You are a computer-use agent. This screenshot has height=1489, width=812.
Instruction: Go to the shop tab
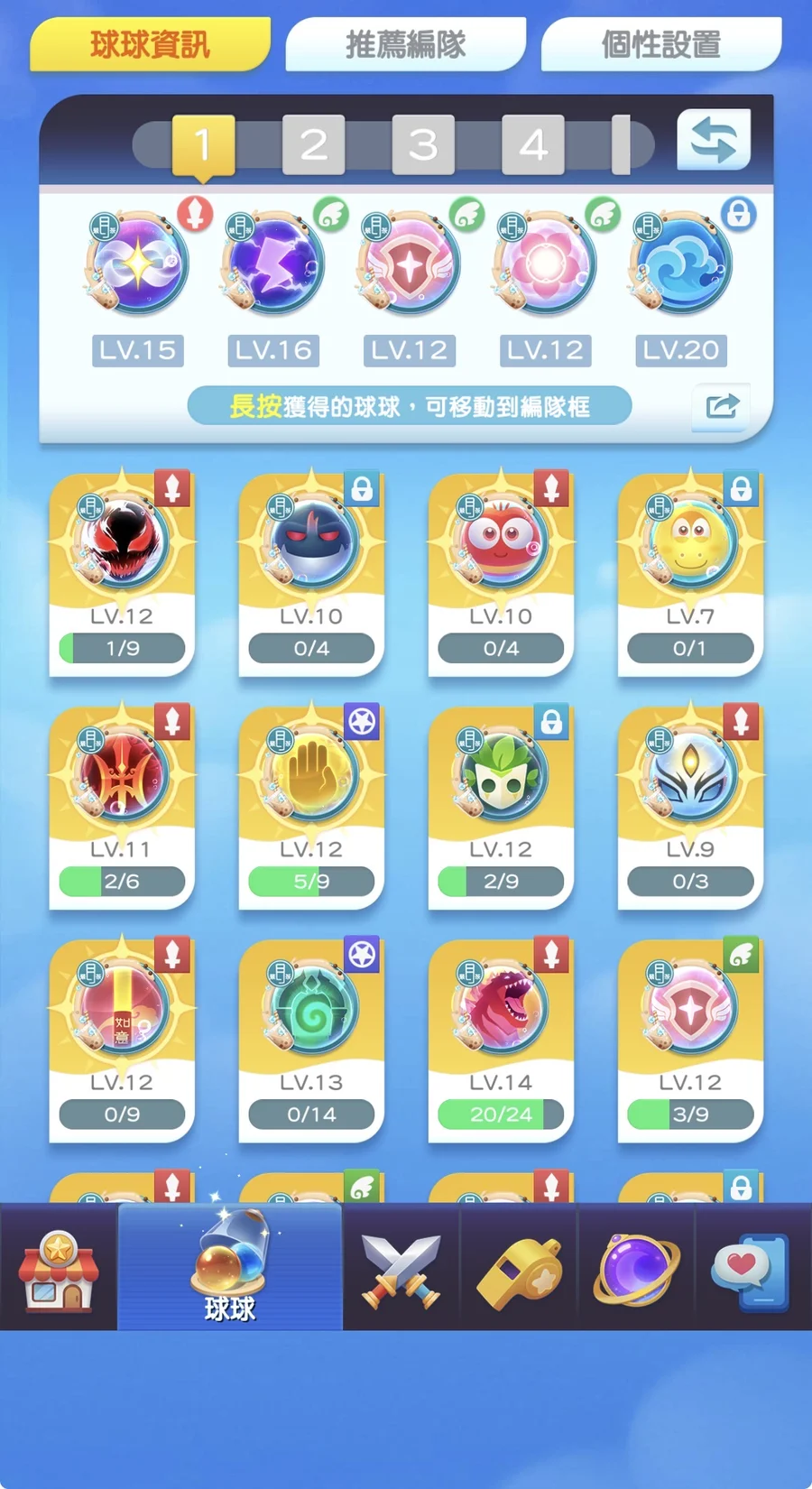click(x=58, y=1268)
